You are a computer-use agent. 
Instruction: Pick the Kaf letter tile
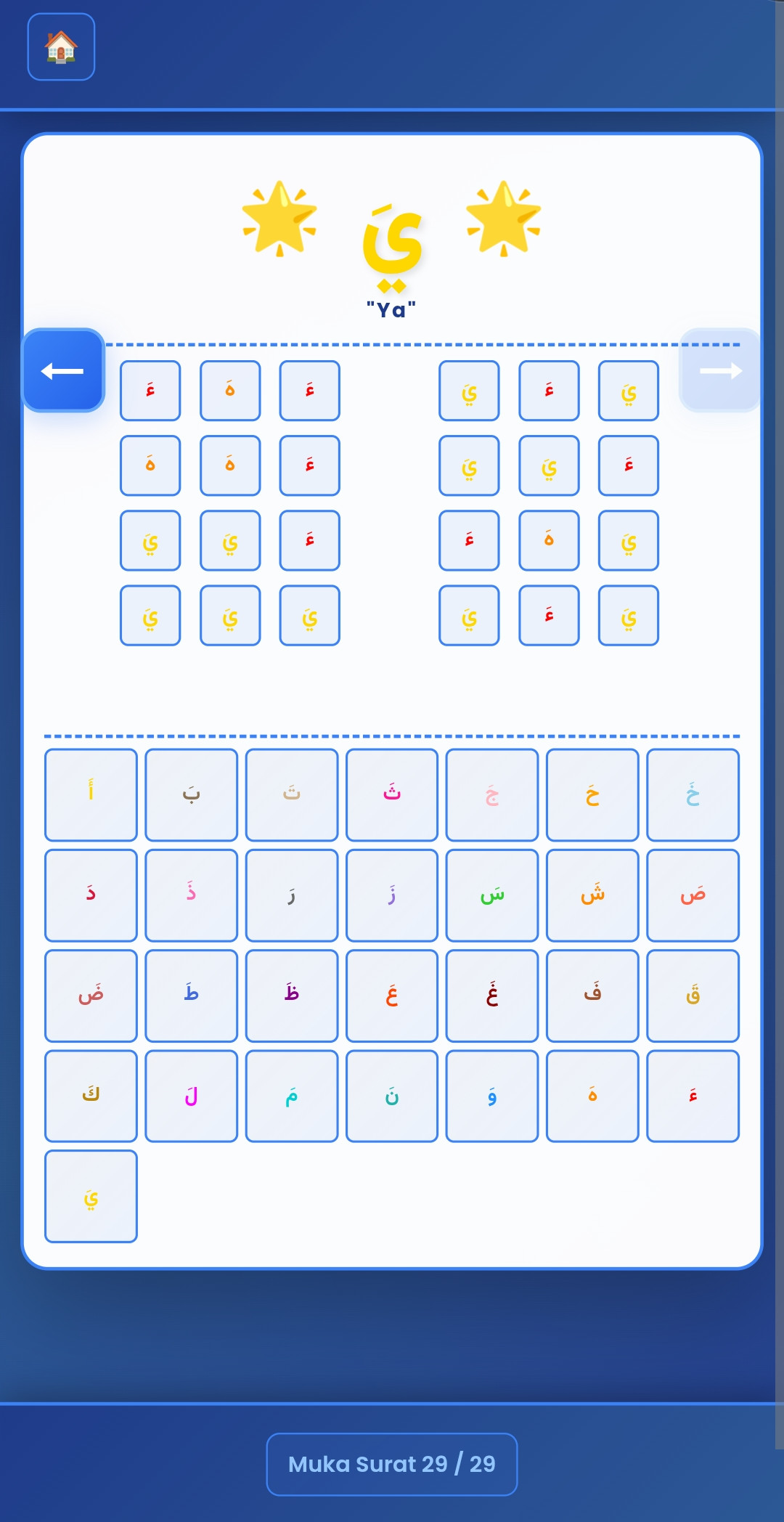pyautogui.click(x=91, y=1096)
